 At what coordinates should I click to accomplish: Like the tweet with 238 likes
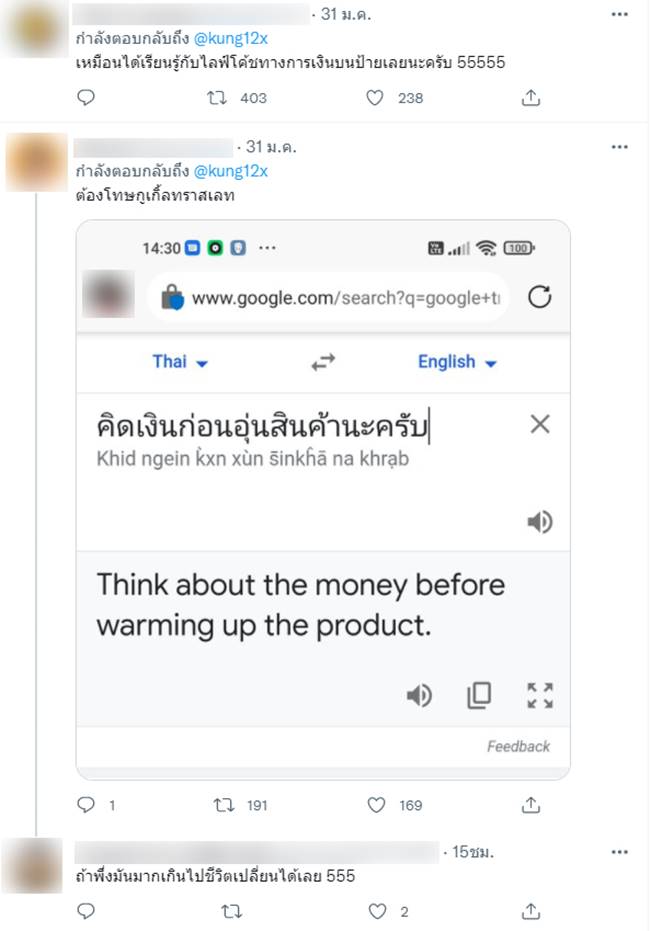(x=375, y=98)
